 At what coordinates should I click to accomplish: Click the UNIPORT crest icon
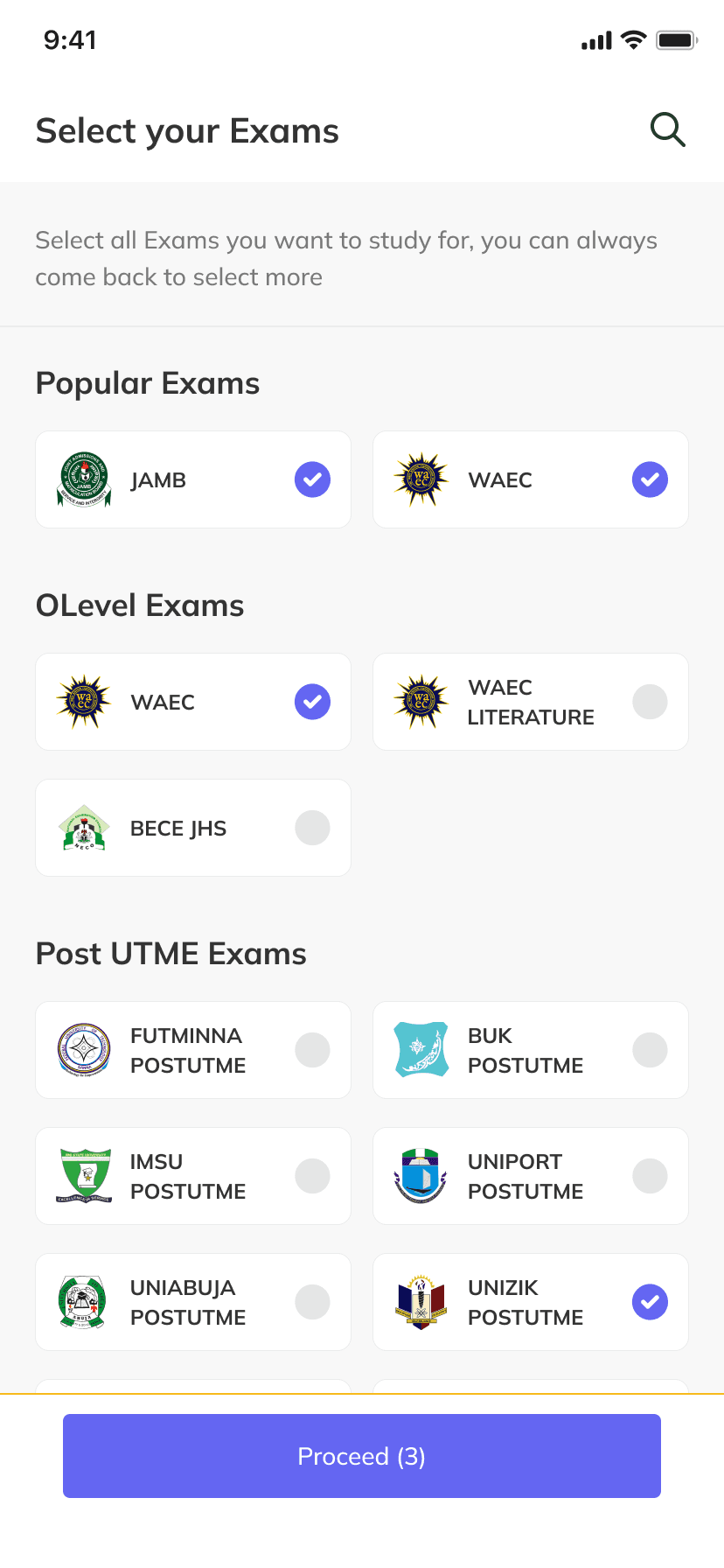[421, 1176]
